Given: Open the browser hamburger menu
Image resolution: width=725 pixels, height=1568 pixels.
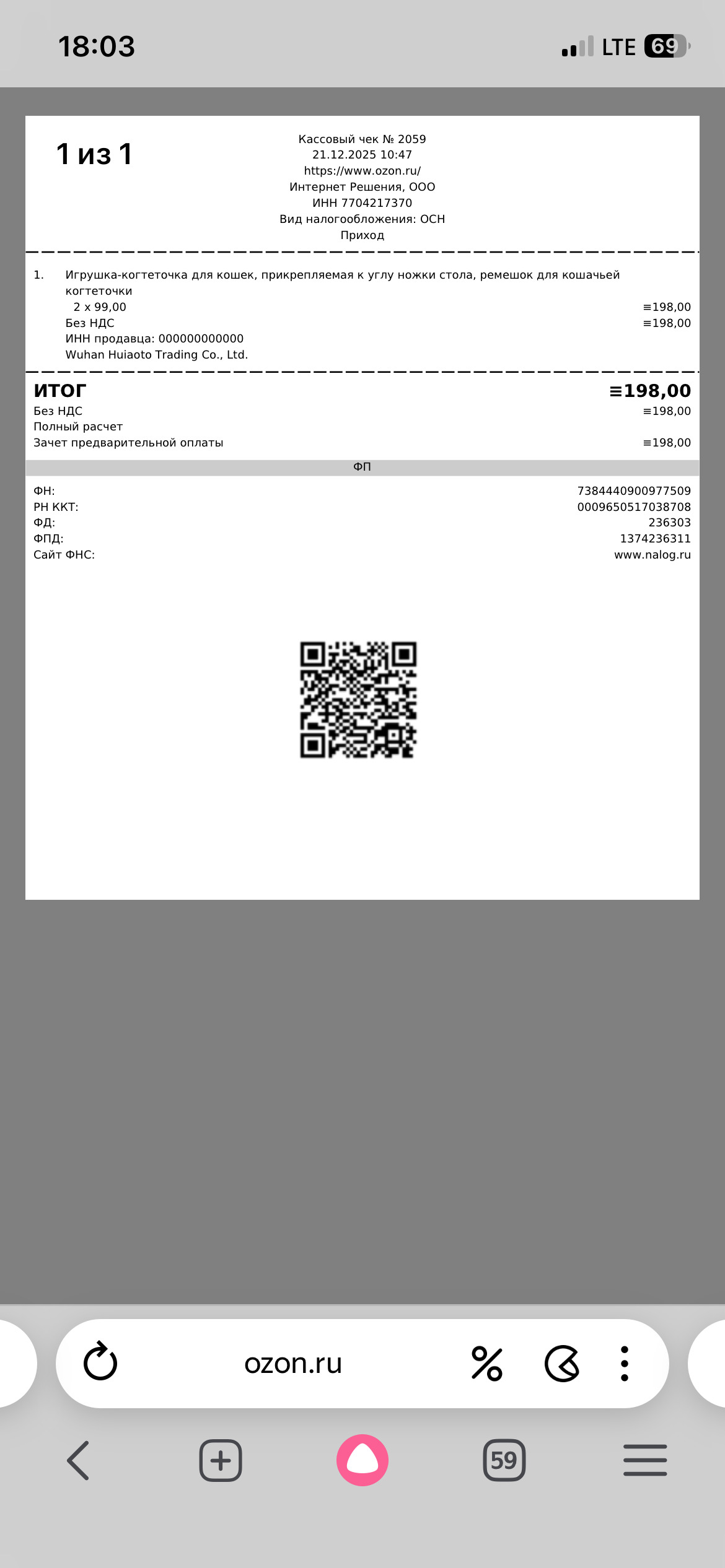Looking at the screenshot, I should [645, 1460].
